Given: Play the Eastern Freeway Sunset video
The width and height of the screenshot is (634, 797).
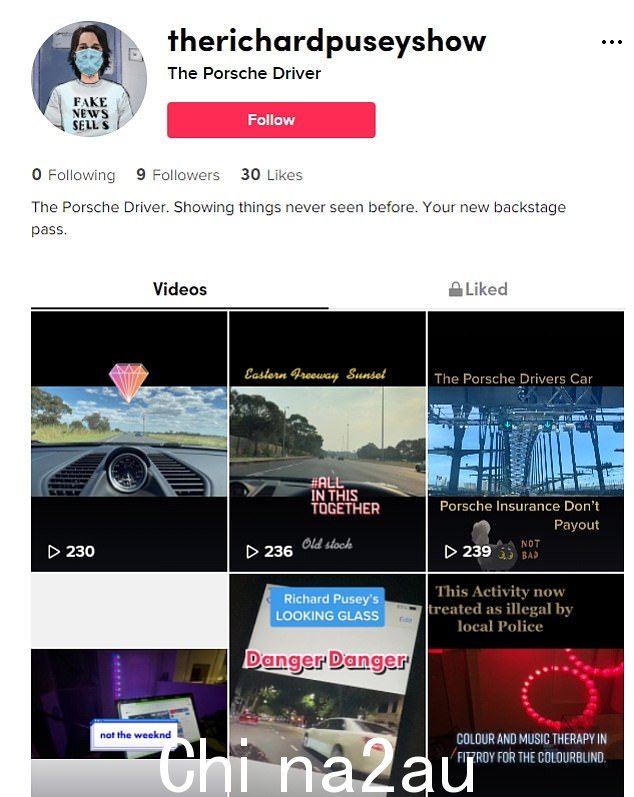Looking at the screenshot, I should pos(327,441).
